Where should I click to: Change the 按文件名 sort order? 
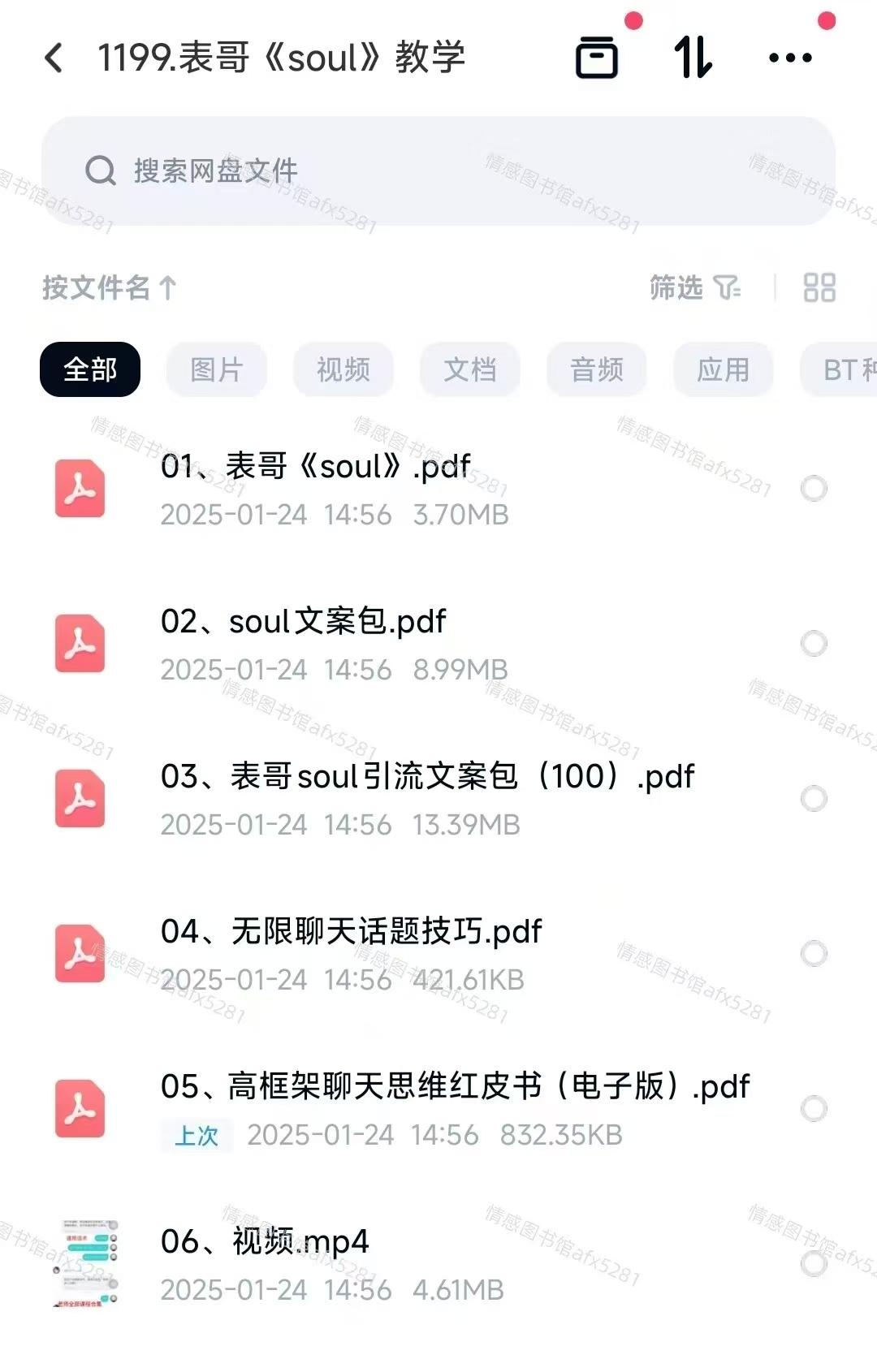[x=110, y=287]
